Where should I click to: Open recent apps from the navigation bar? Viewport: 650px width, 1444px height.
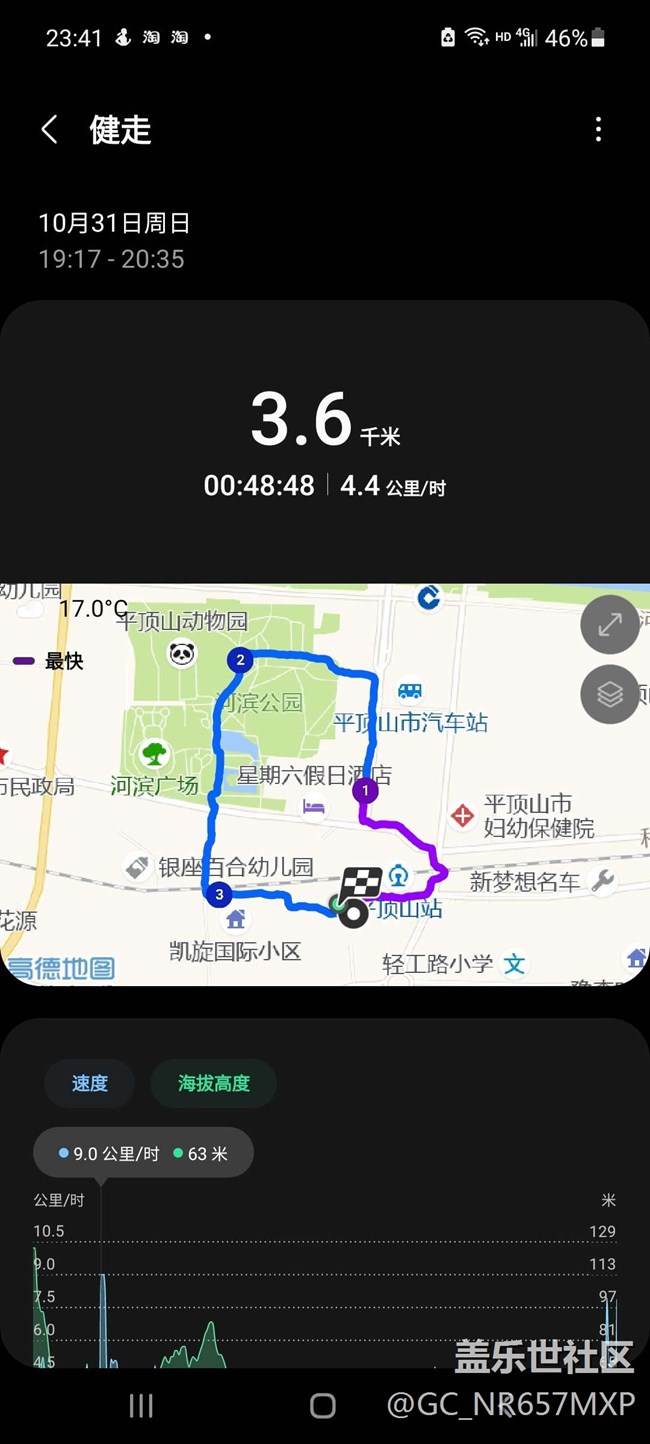[141, 1406]
